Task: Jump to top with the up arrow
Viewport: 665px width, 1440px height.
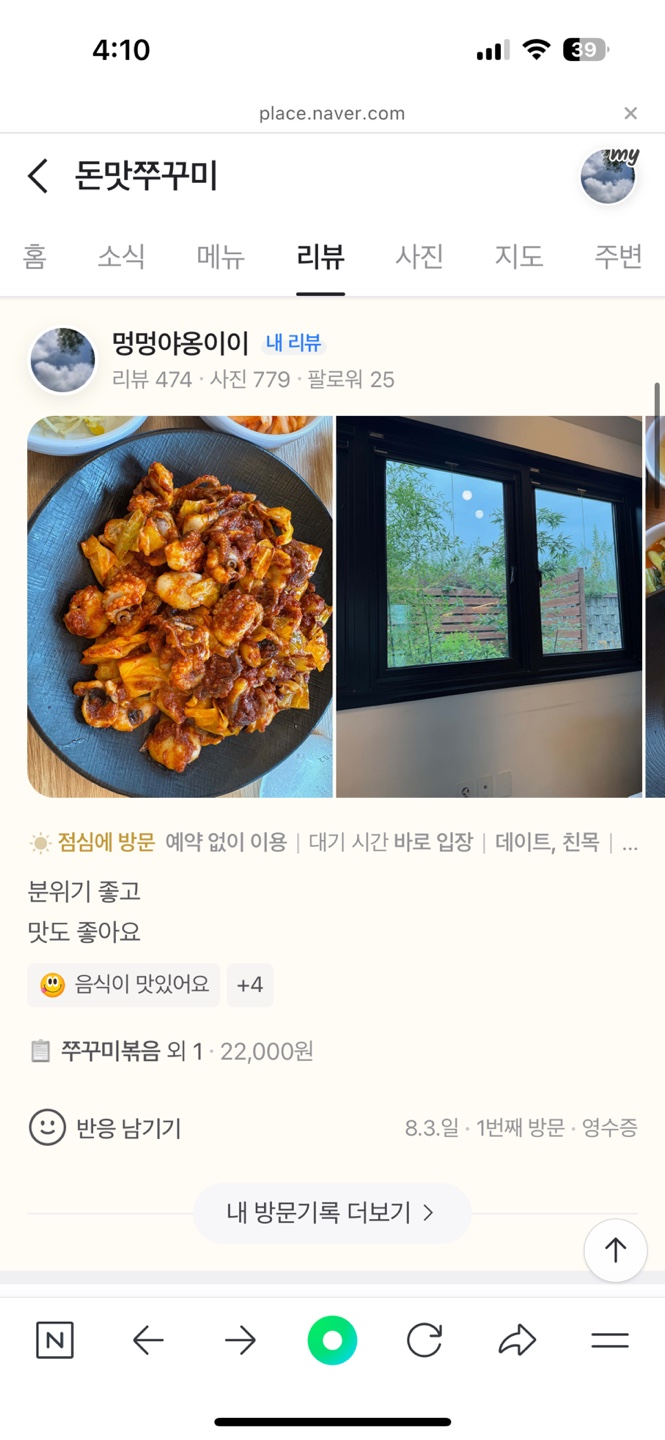Action: pyautogui.click(x=615, y=1250)
